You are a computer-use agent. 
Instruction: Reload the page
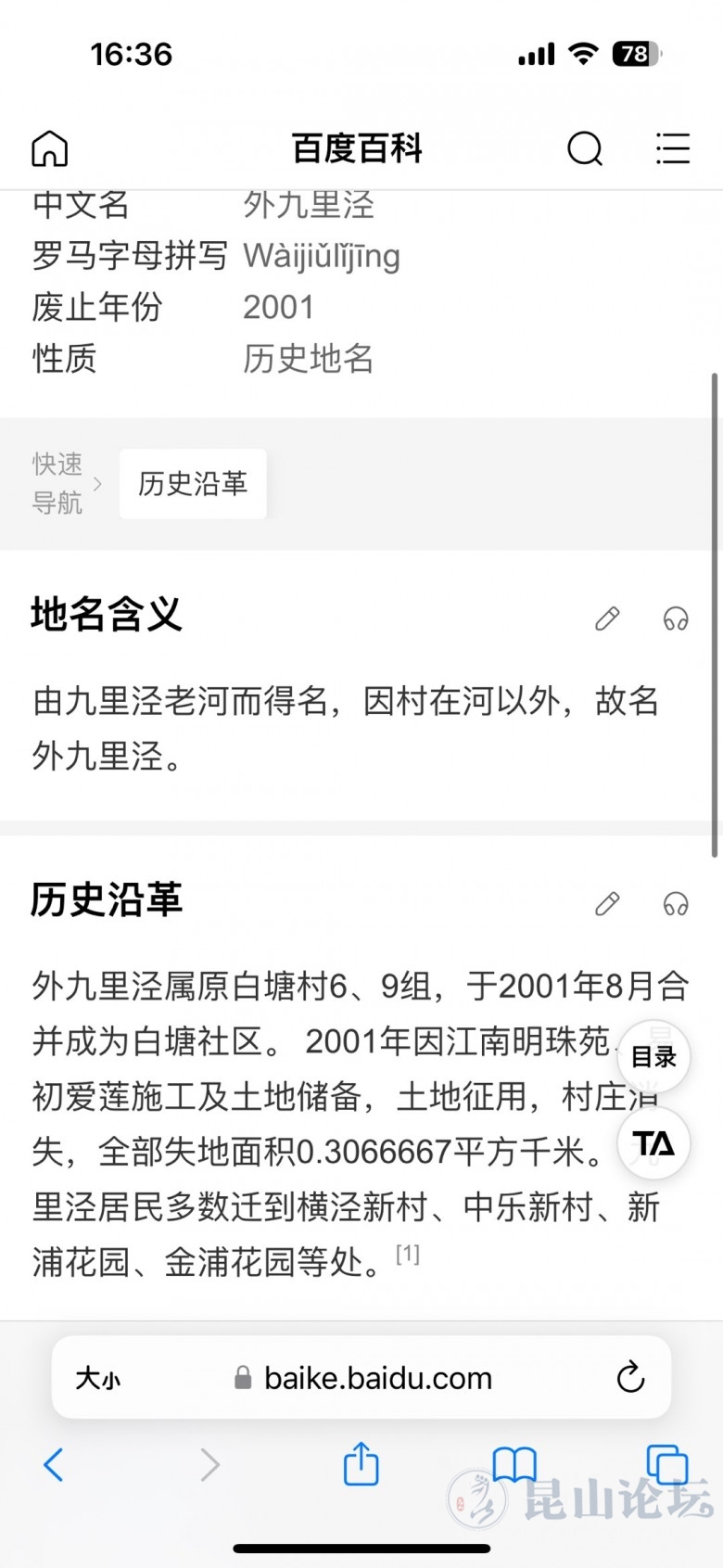click(630, 1378)
